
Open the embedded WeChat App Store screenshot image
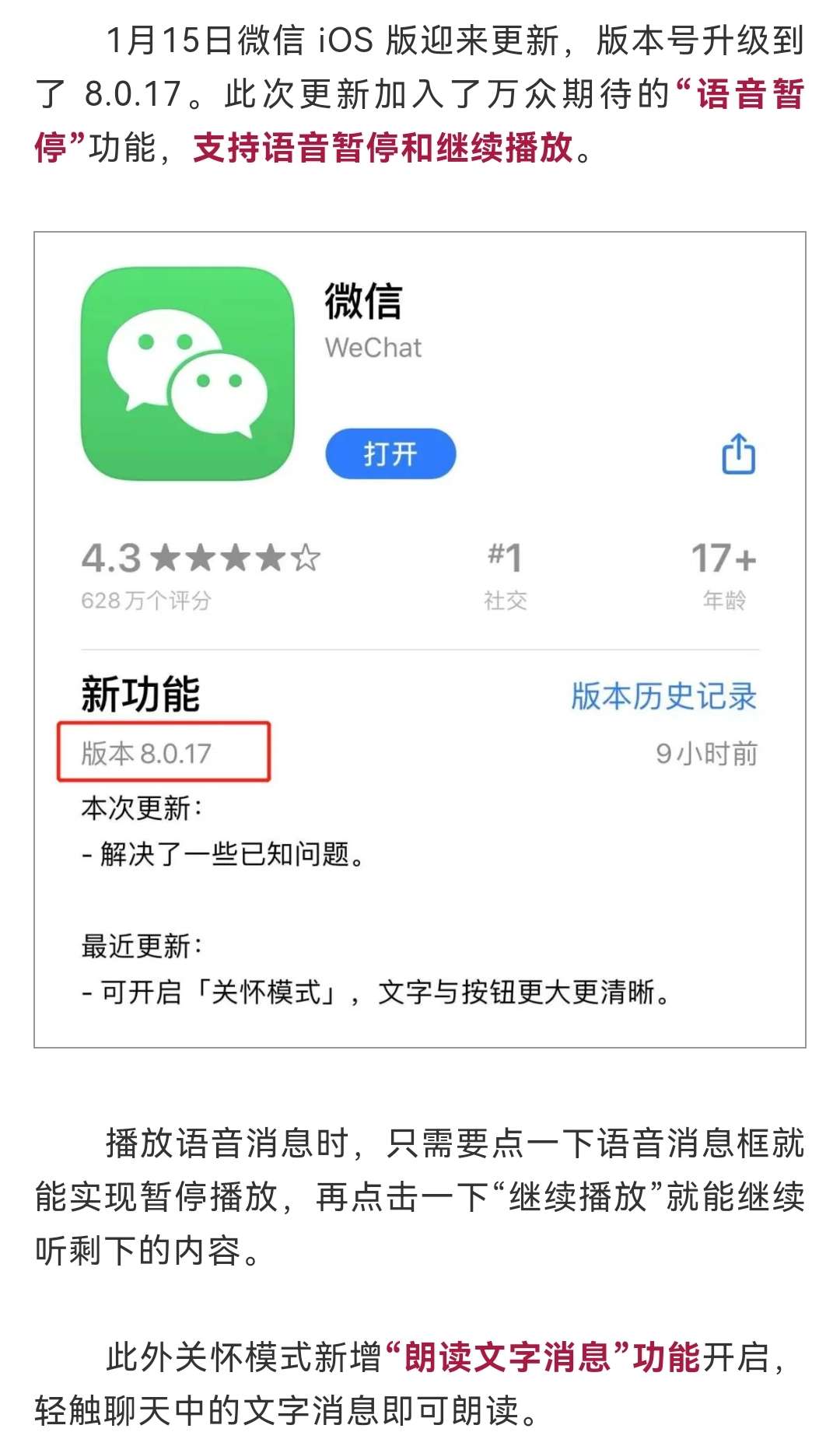pyautogui.click(x=420, y=639)
